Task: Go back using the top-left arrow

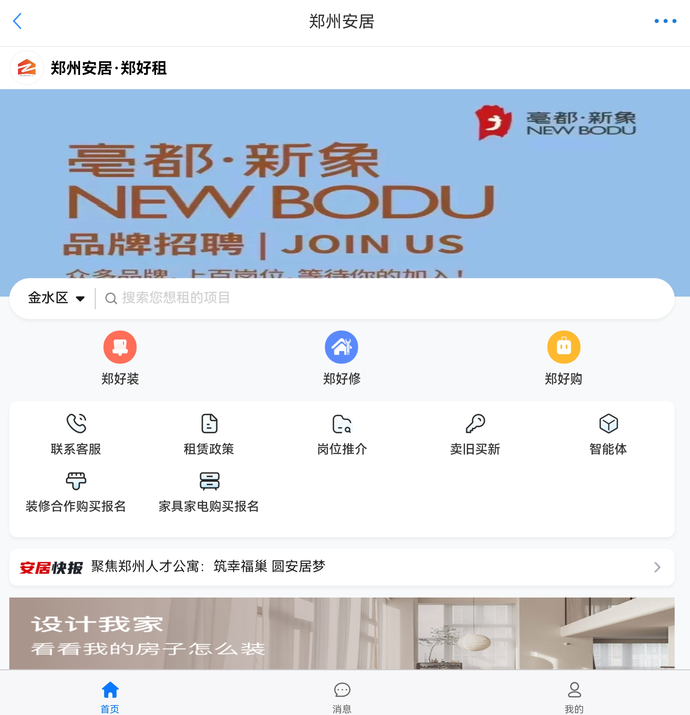Action: coord(17,21)
